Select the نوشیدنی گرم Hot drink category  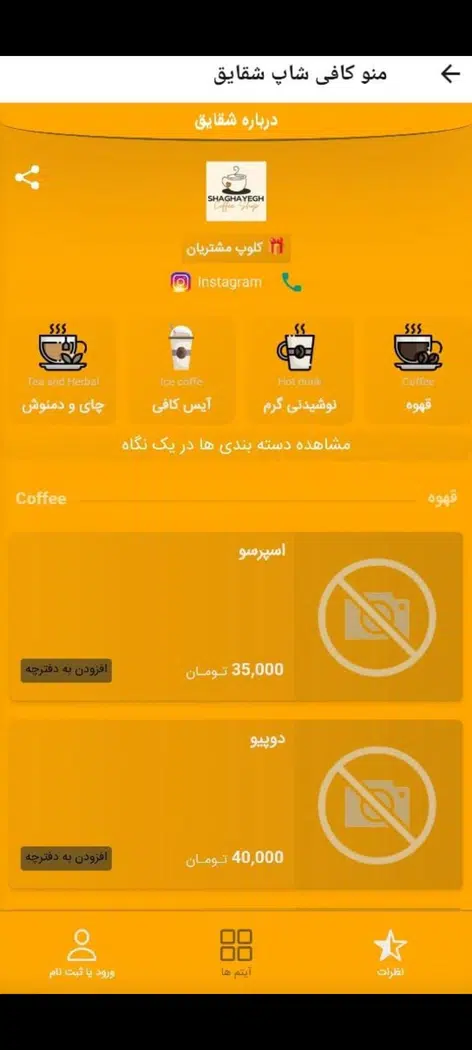(300, 370)
